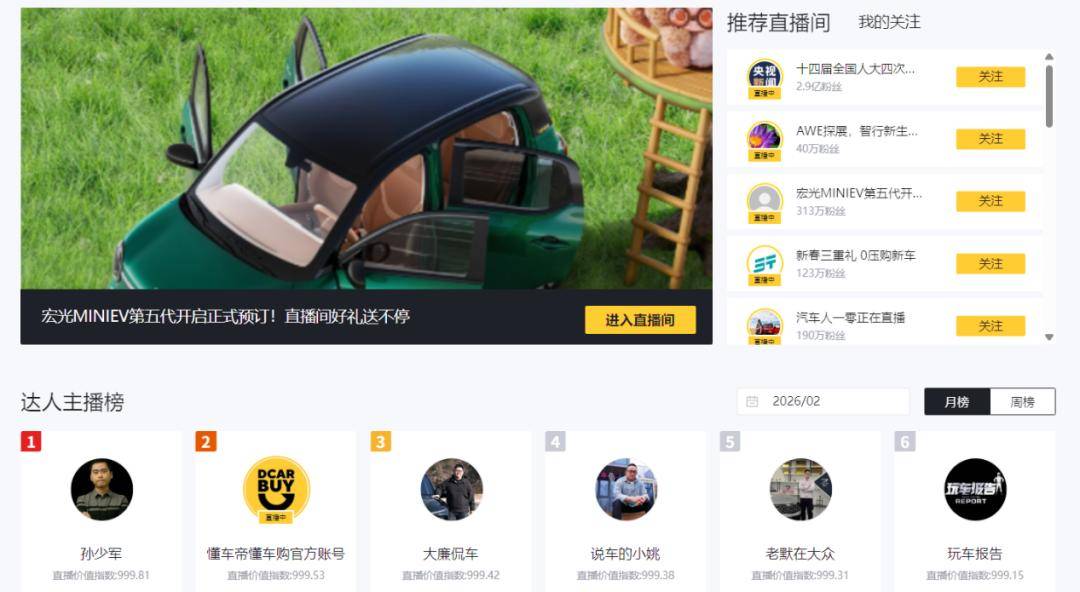The image size is (1080, 592).
Task: Switch to the 周榜 weekly ranking
Action: (1022, 402)
